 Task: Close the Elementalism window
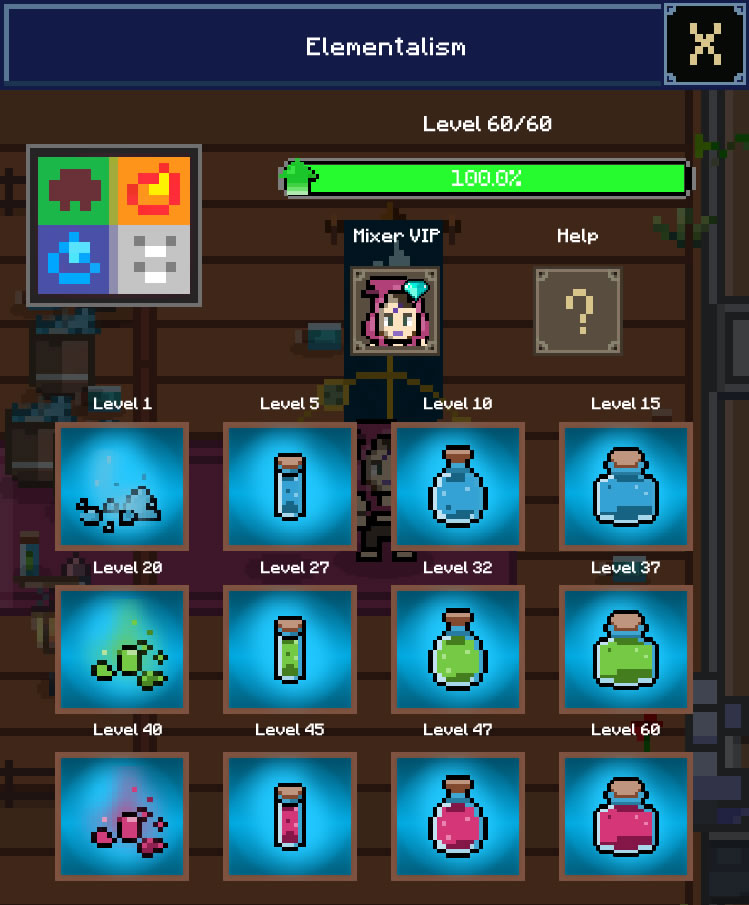click(705, 44)
